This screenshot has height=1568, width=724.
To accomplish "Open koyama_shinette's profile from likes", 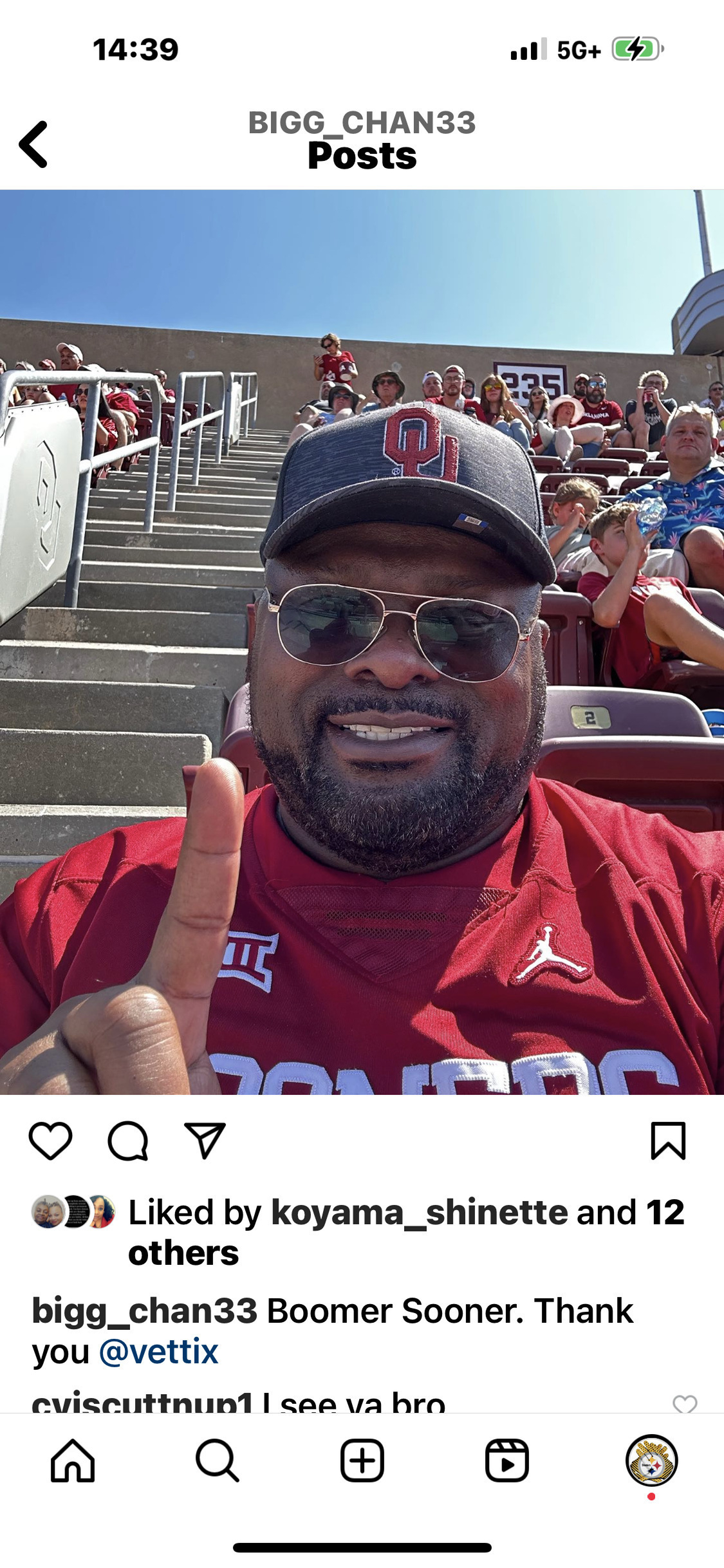I will pos(419,1213).
